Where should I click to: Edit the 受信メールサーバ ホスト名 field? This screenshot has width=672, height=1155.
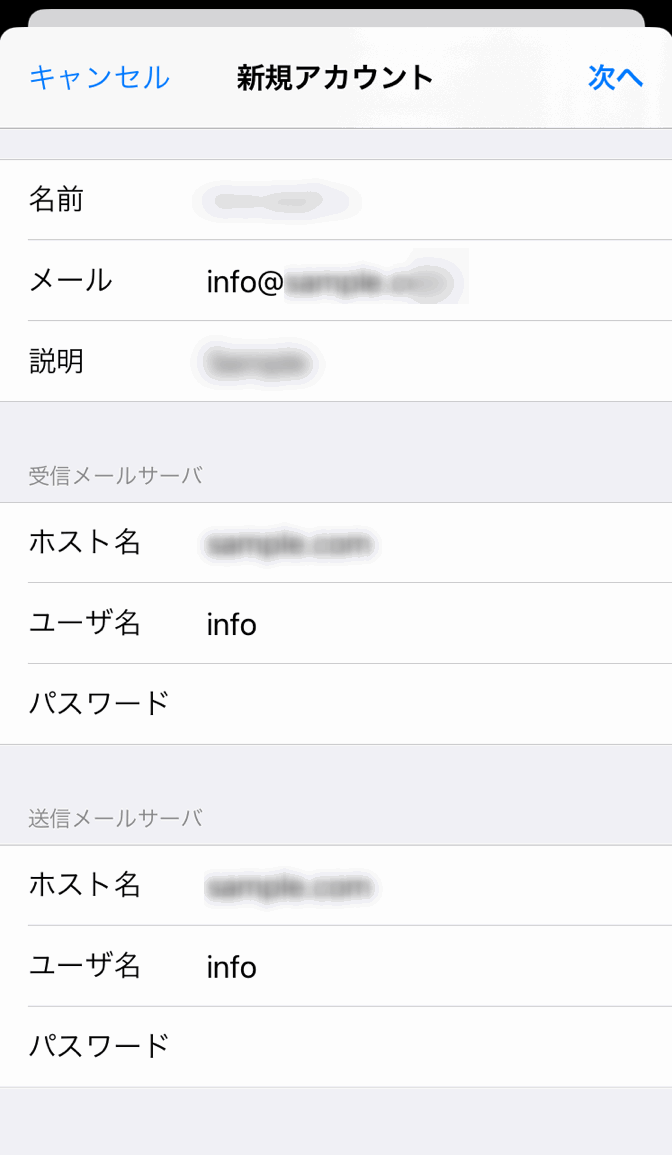point(336,543)
